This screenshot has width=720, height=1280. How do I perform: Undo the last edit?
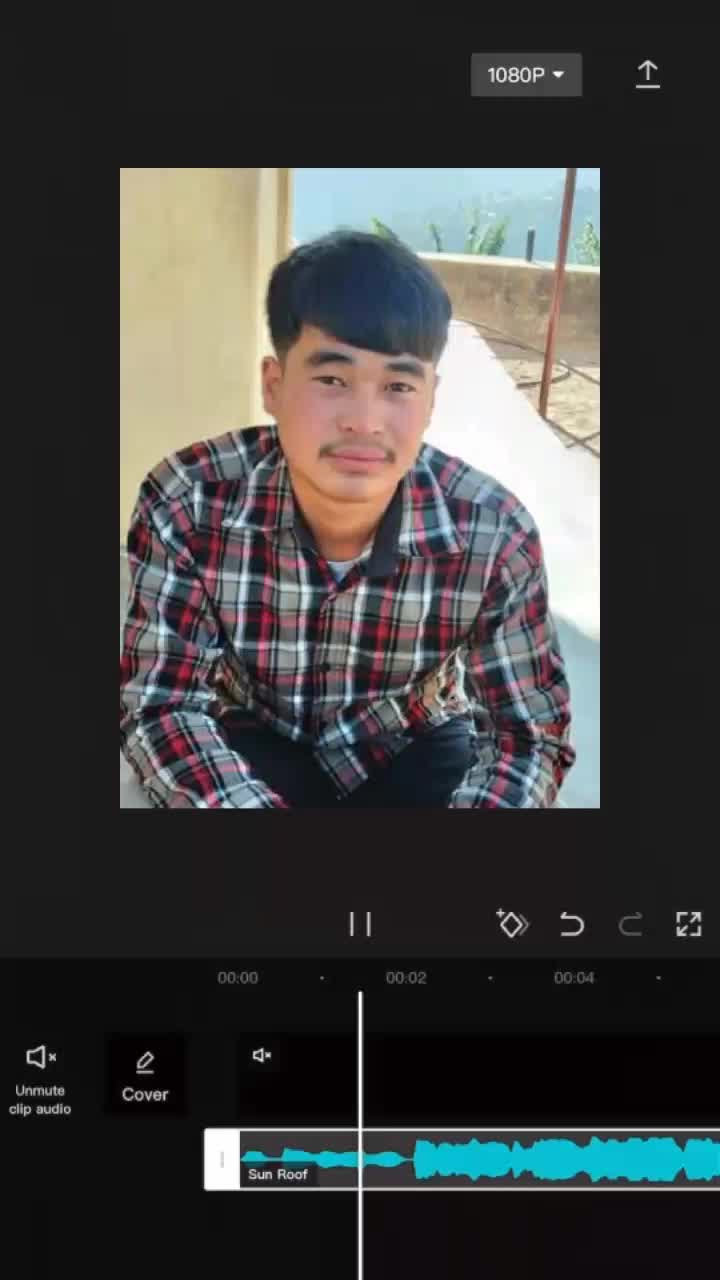571,924
